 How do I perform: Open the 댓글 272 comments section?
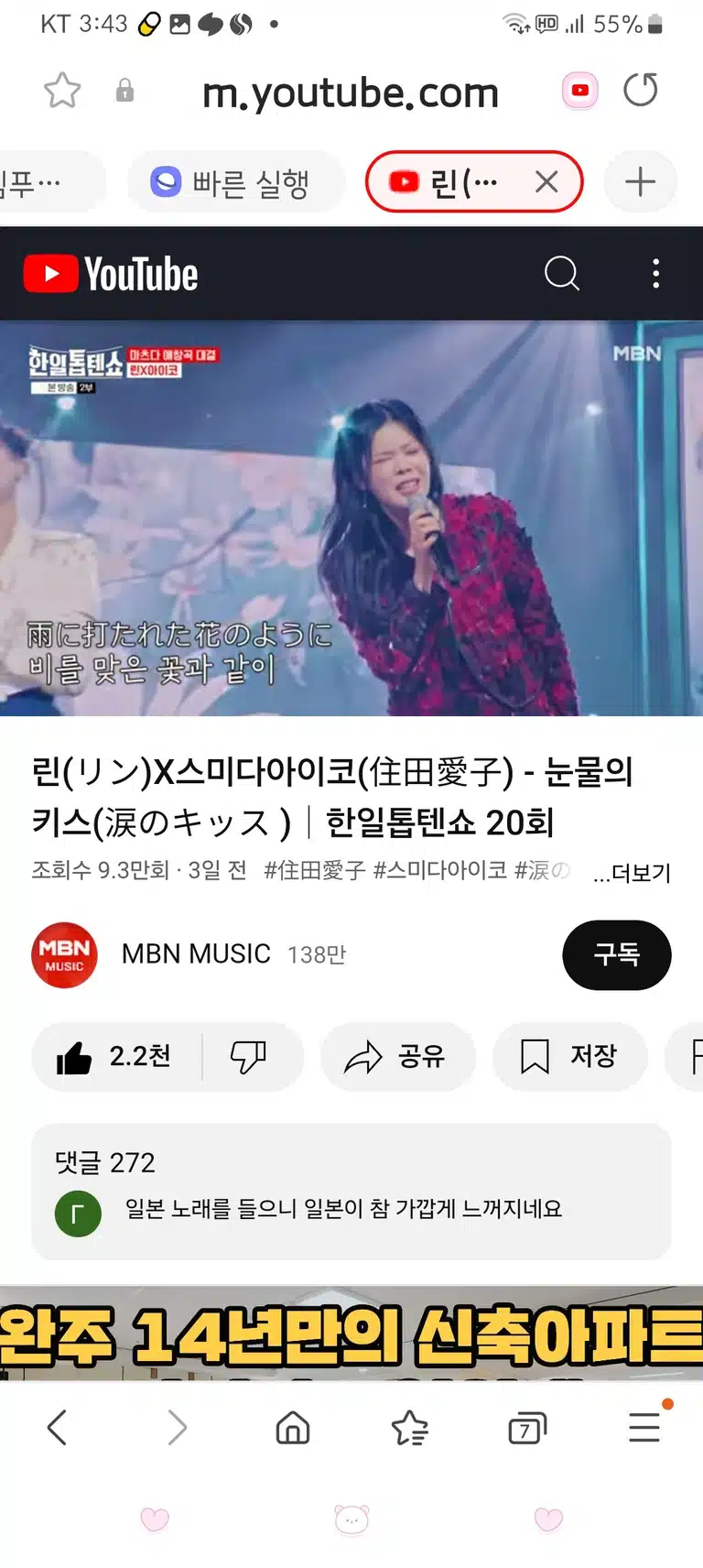351,1192
